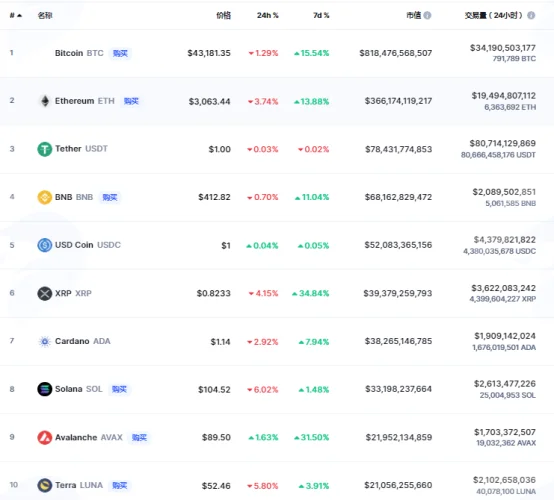Open the Cardano ADA row

tap(277, 341)
